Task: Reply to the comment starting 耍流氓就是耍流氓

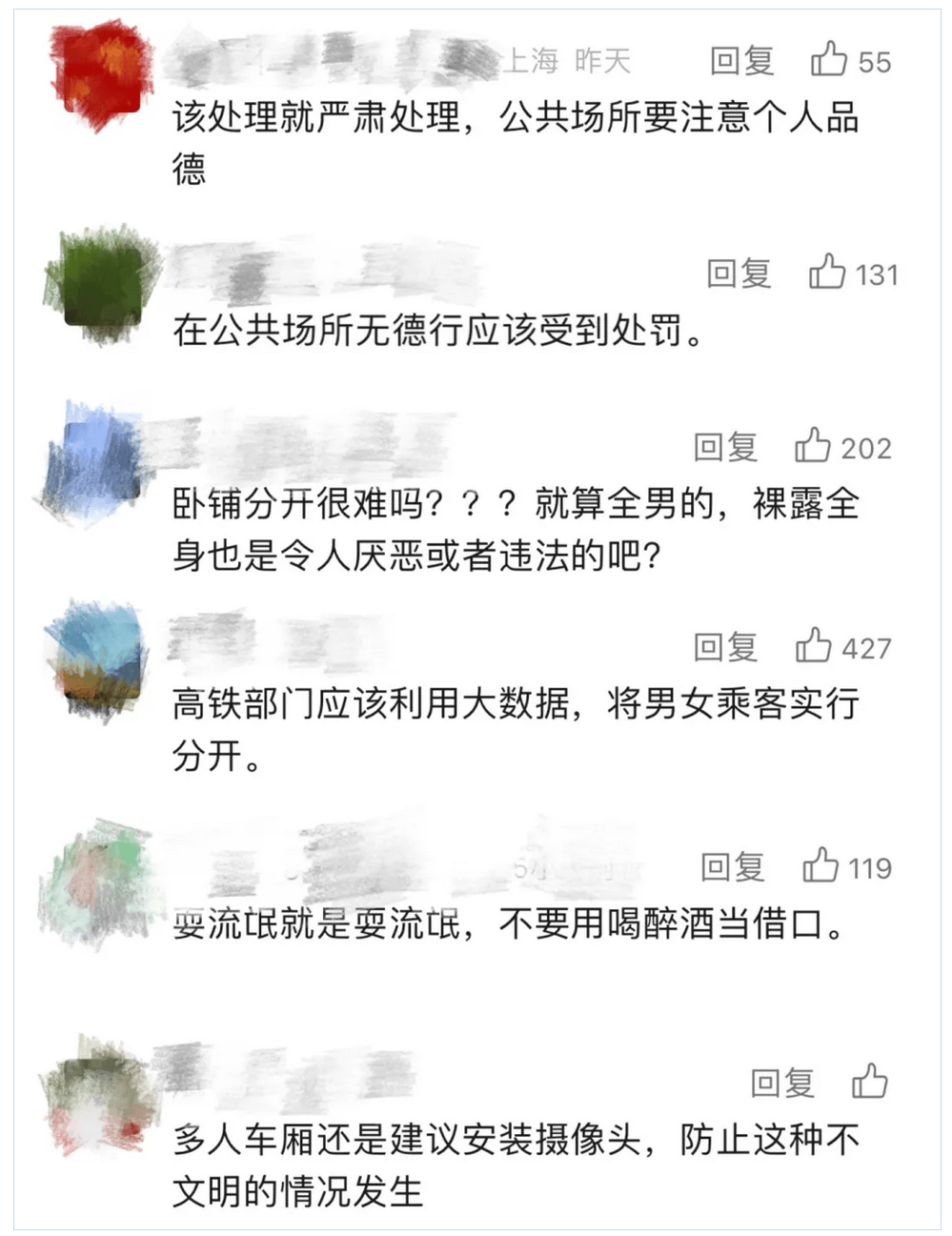Action: [x=732, y=867]
